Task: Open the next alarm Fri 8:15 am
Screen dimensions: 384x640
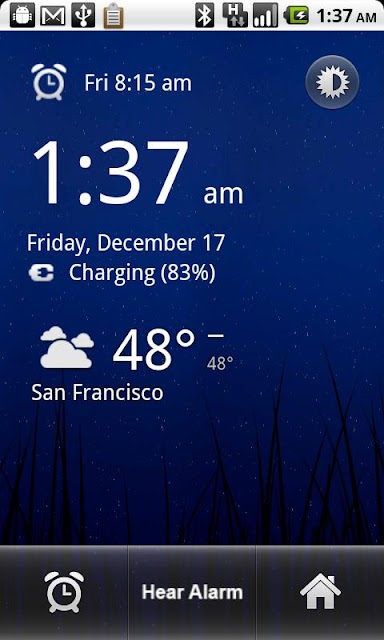Action: click(x=111, y=82)
